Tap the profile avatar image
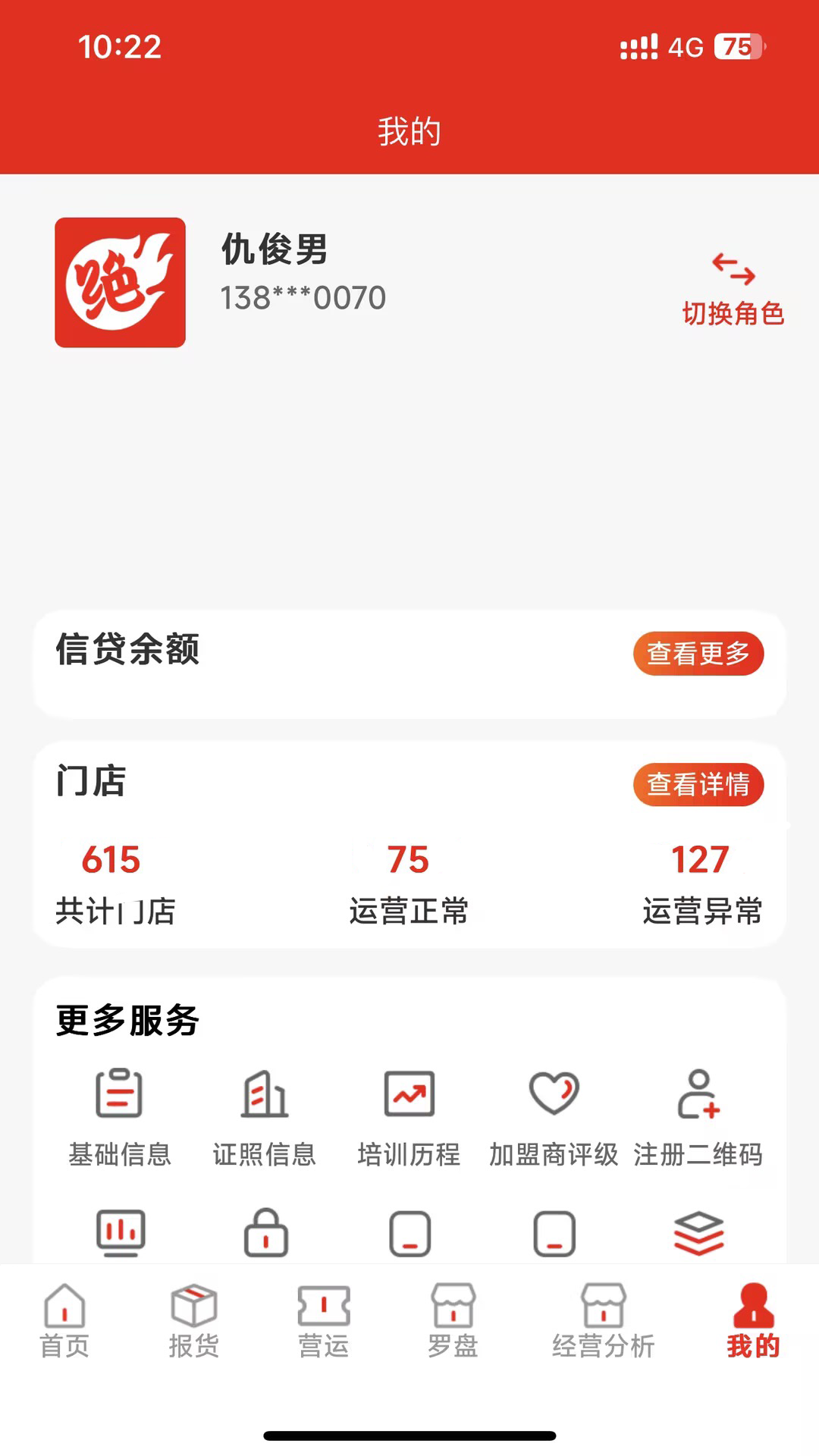Viewport: 819px width, 1456px height. pyautogui.click(x=120, y=282)
